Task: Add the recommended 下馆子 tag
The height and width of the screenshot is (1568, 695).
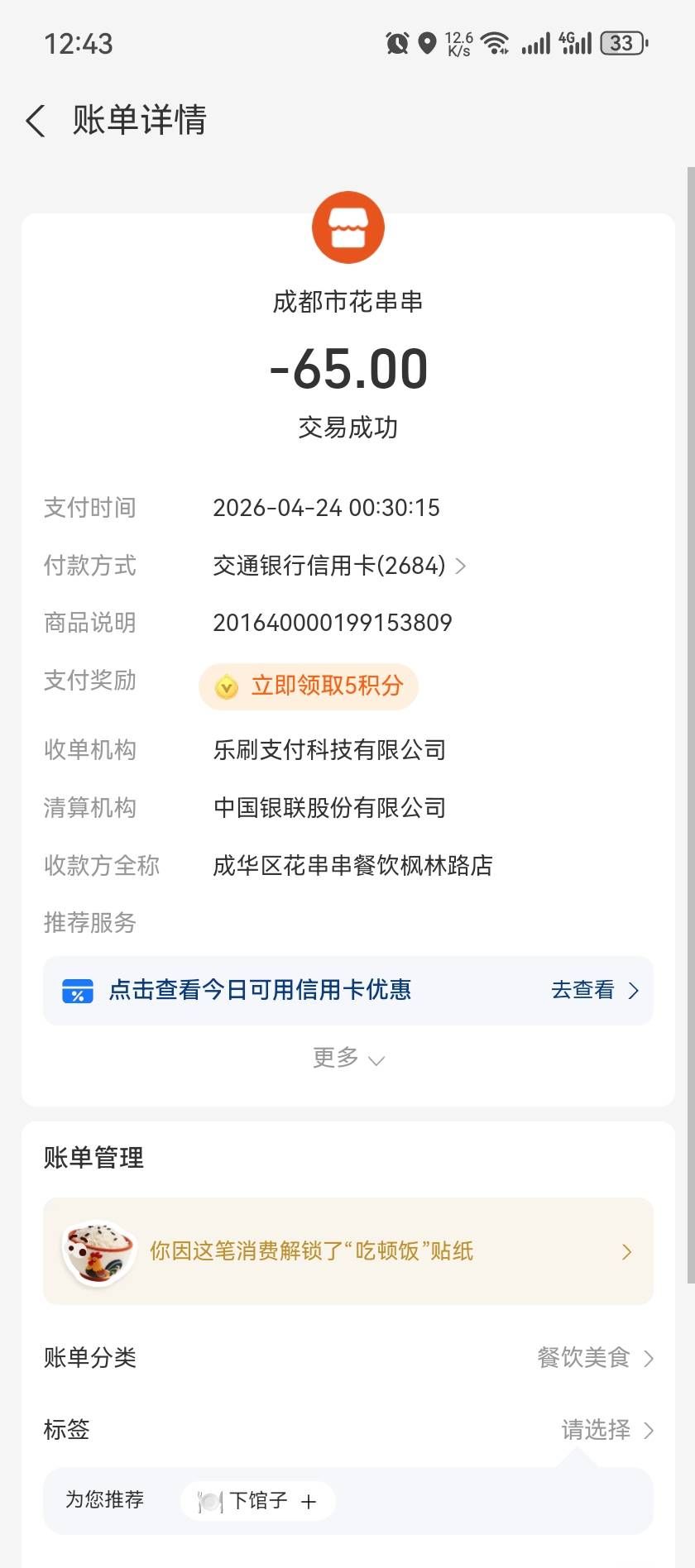Action: click(258, 1500)
